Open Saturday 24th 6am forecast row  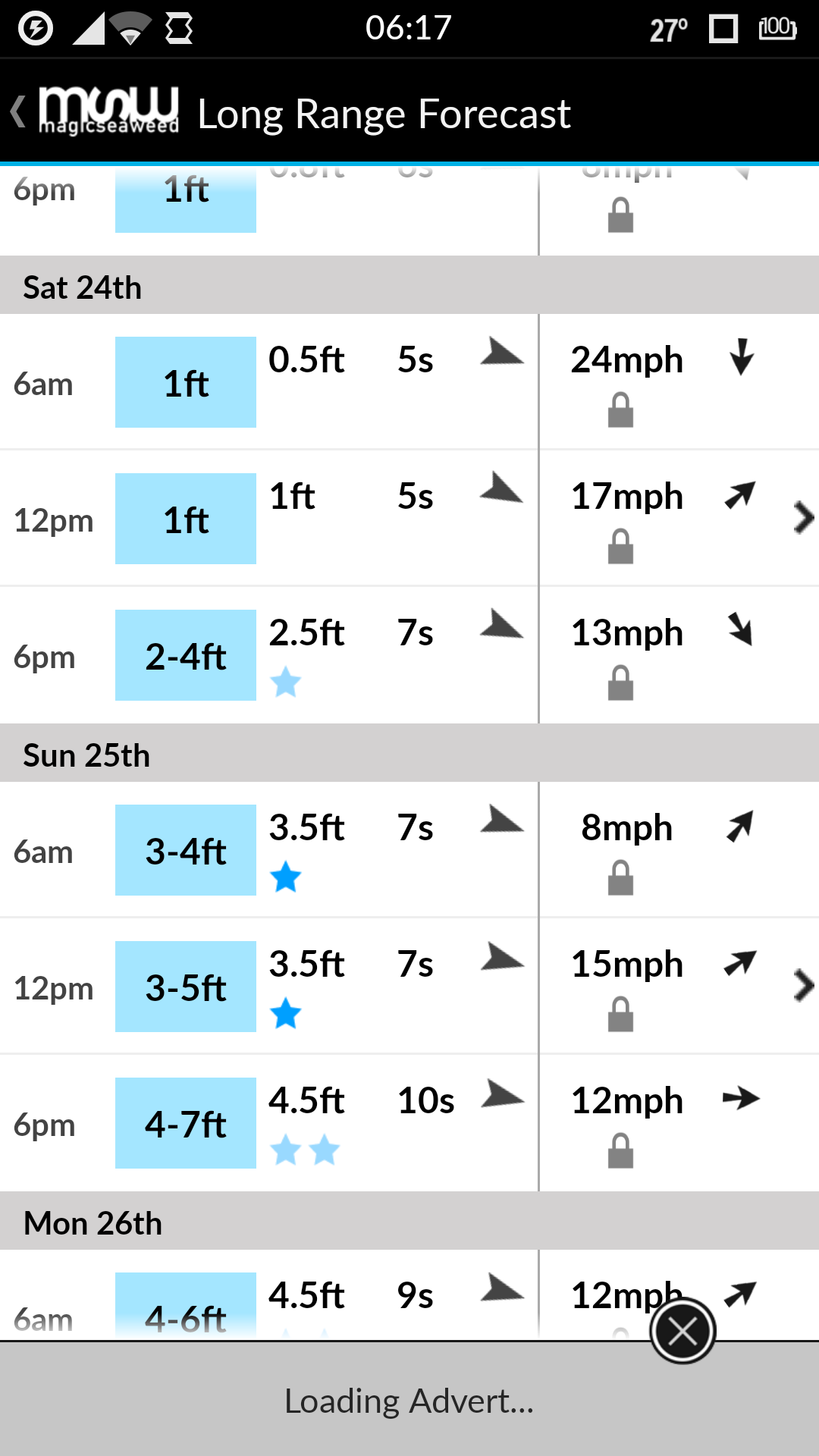[409, 382]
